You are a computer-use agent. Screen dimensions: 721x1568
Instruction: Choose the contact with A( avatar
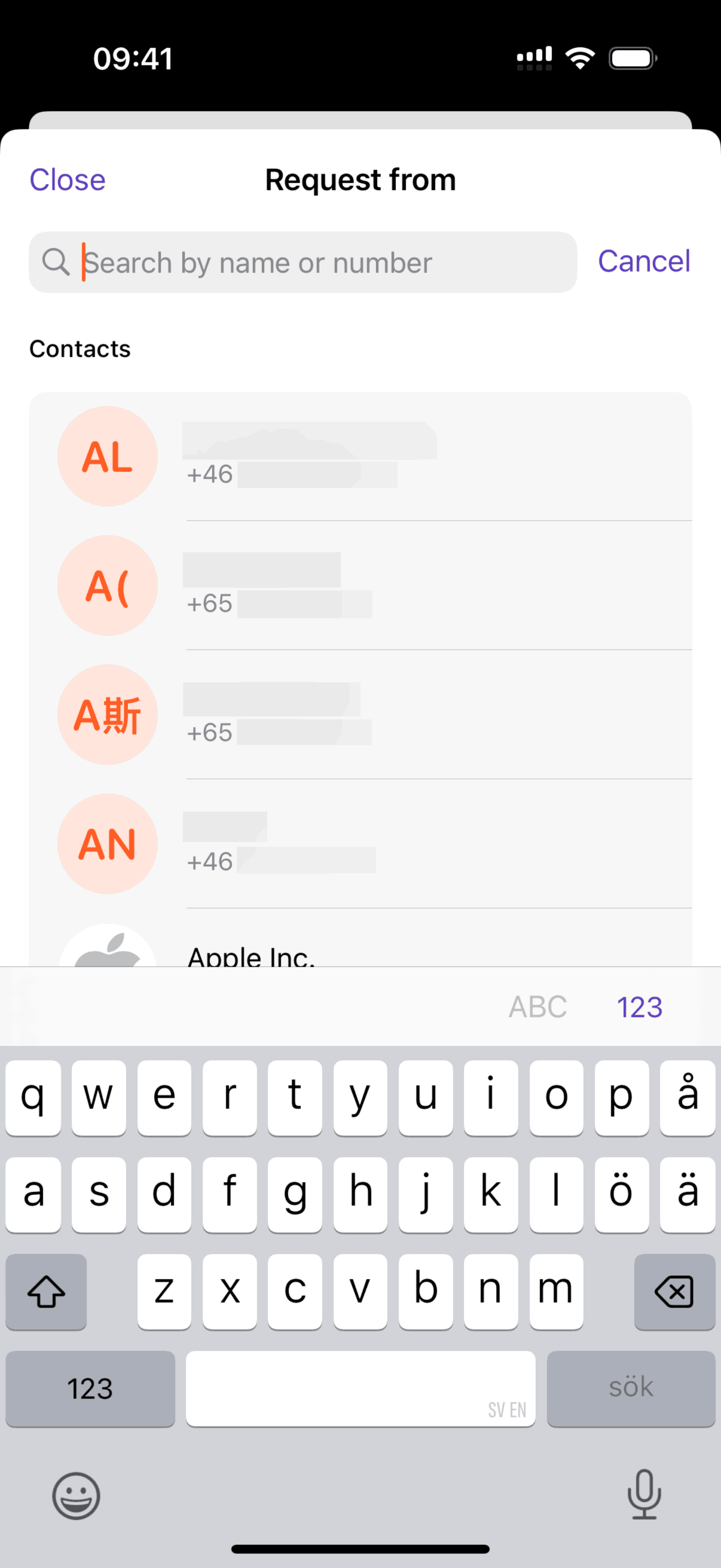tap(359, 585)
